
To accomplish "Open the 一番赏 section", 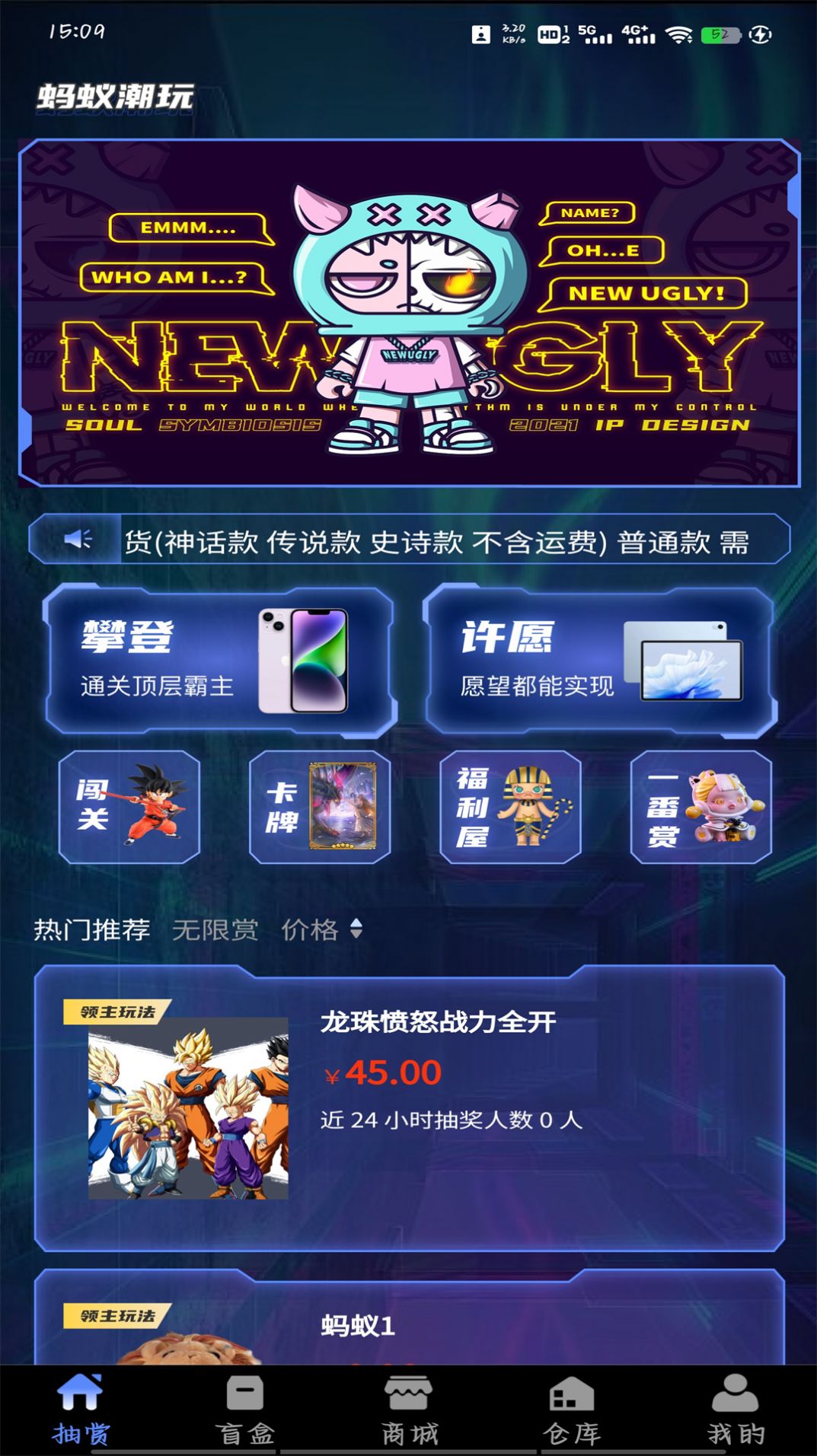I will [x=701, y=807].
